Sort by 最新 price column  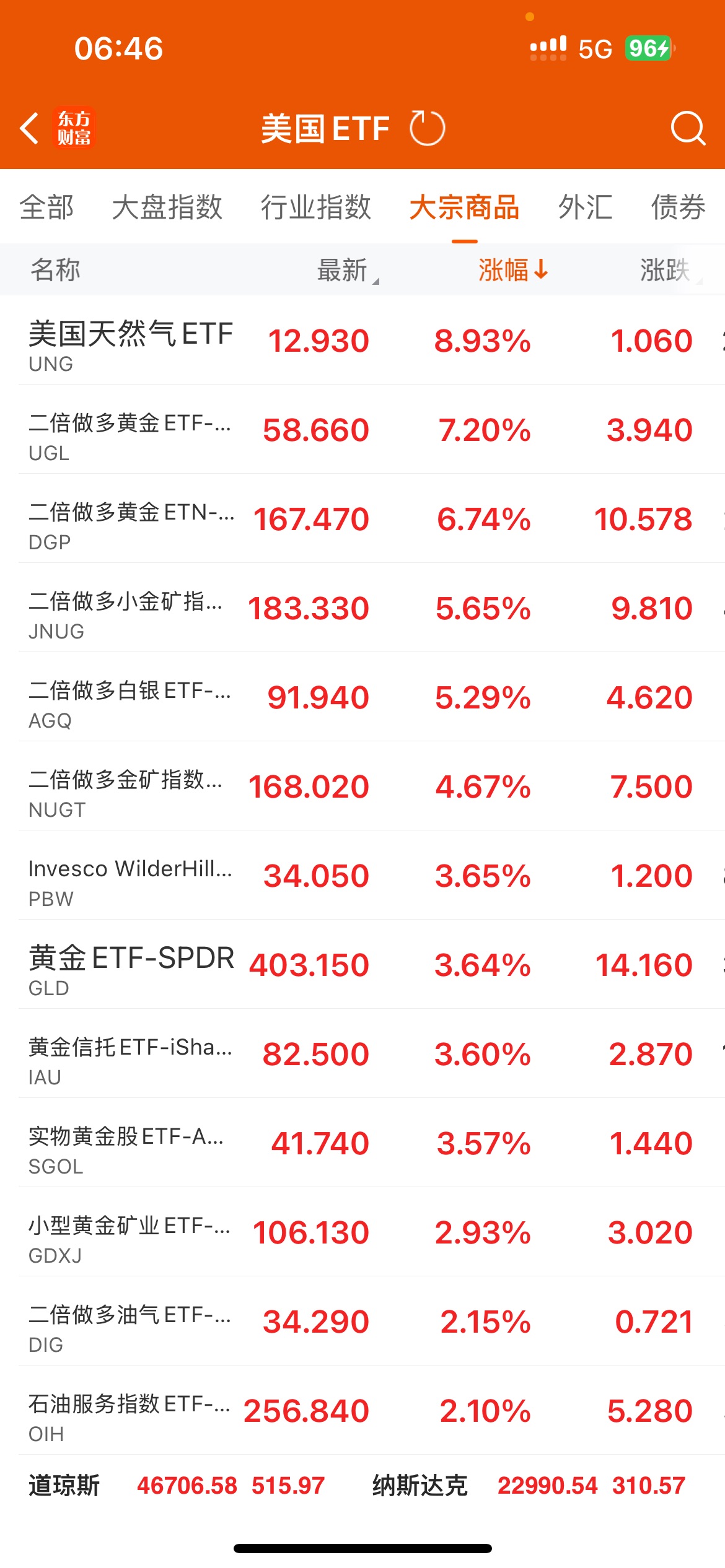pyautogui.click(x=344, y=270)
